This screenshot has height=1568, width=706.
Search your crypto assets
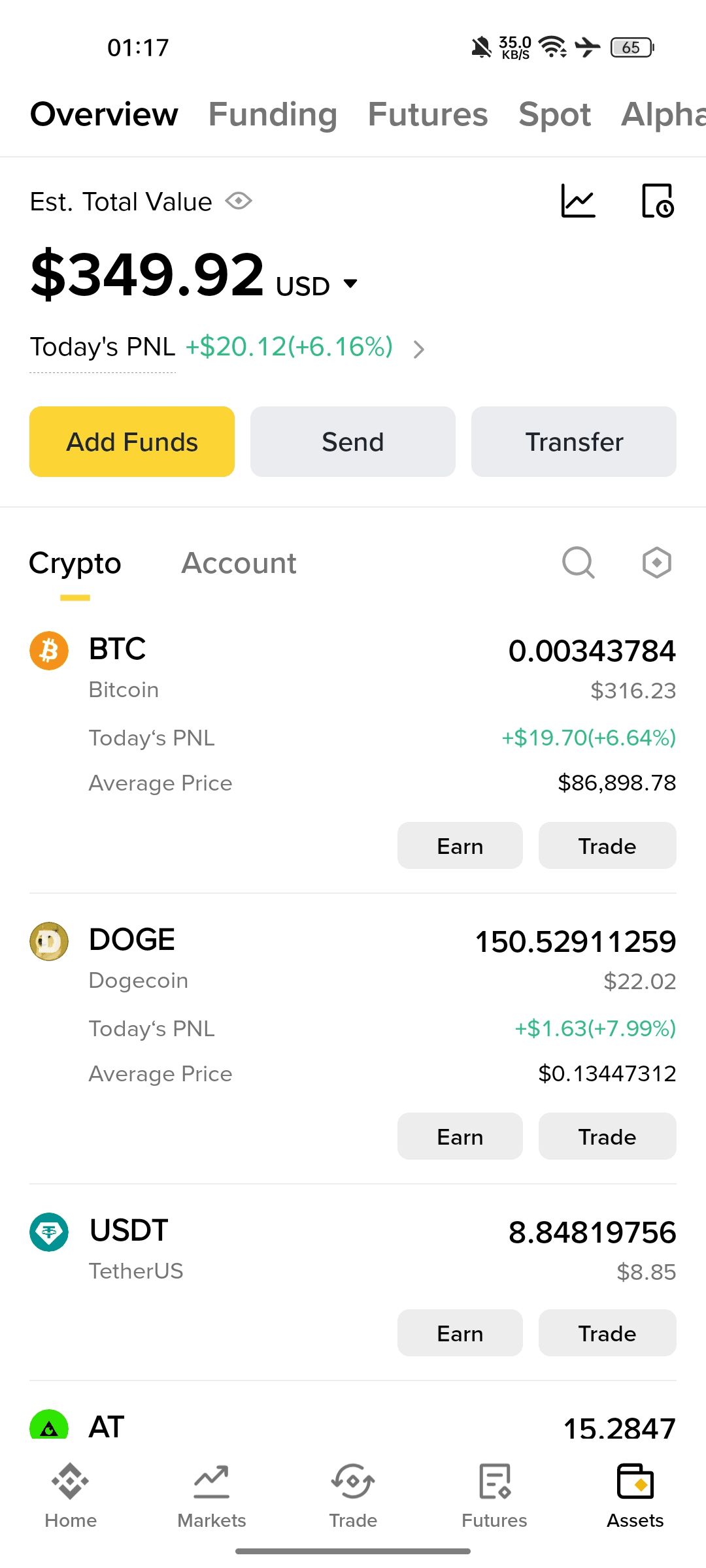(579, 563)
